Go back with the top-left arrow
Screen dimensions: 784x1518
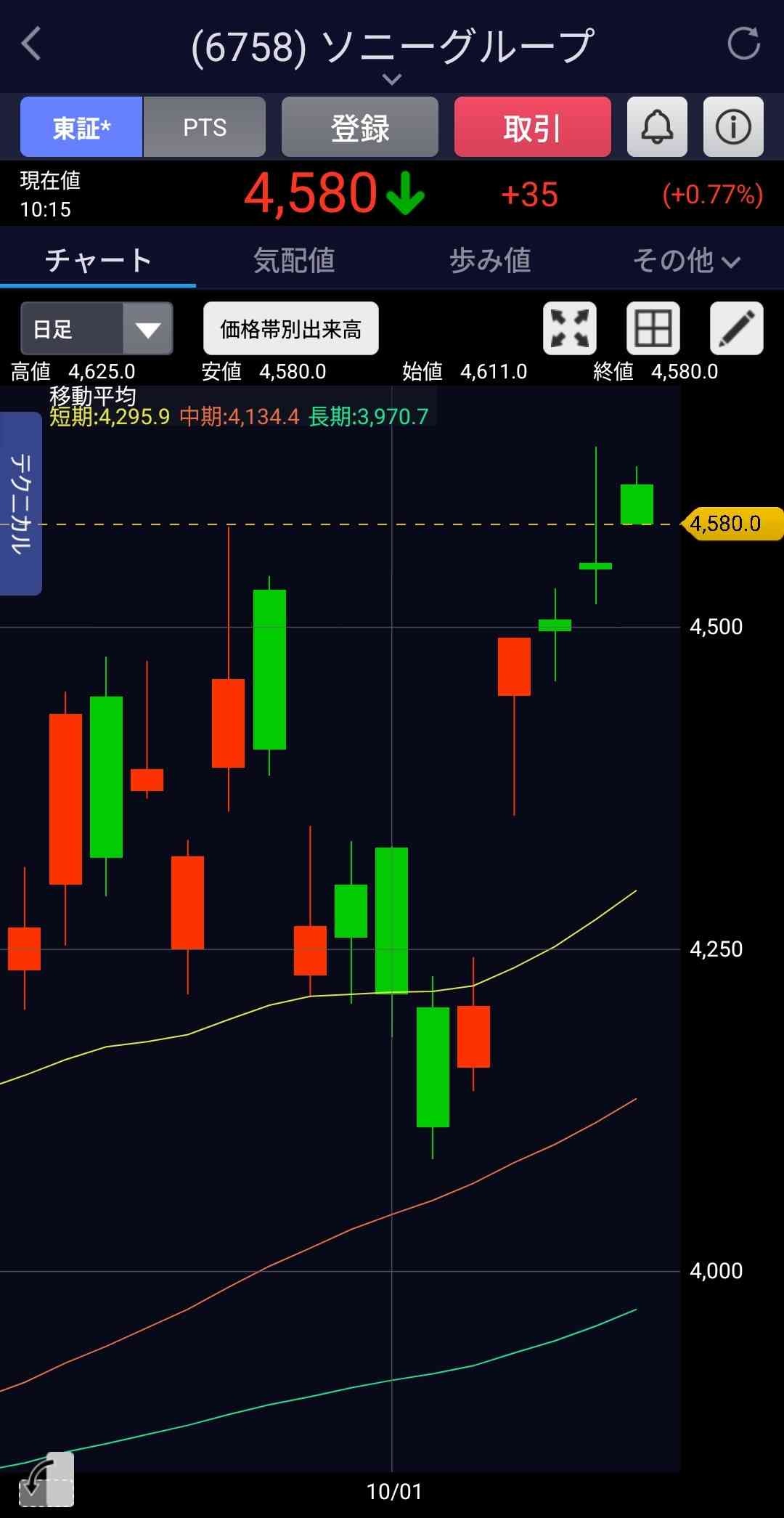[32, 44]
